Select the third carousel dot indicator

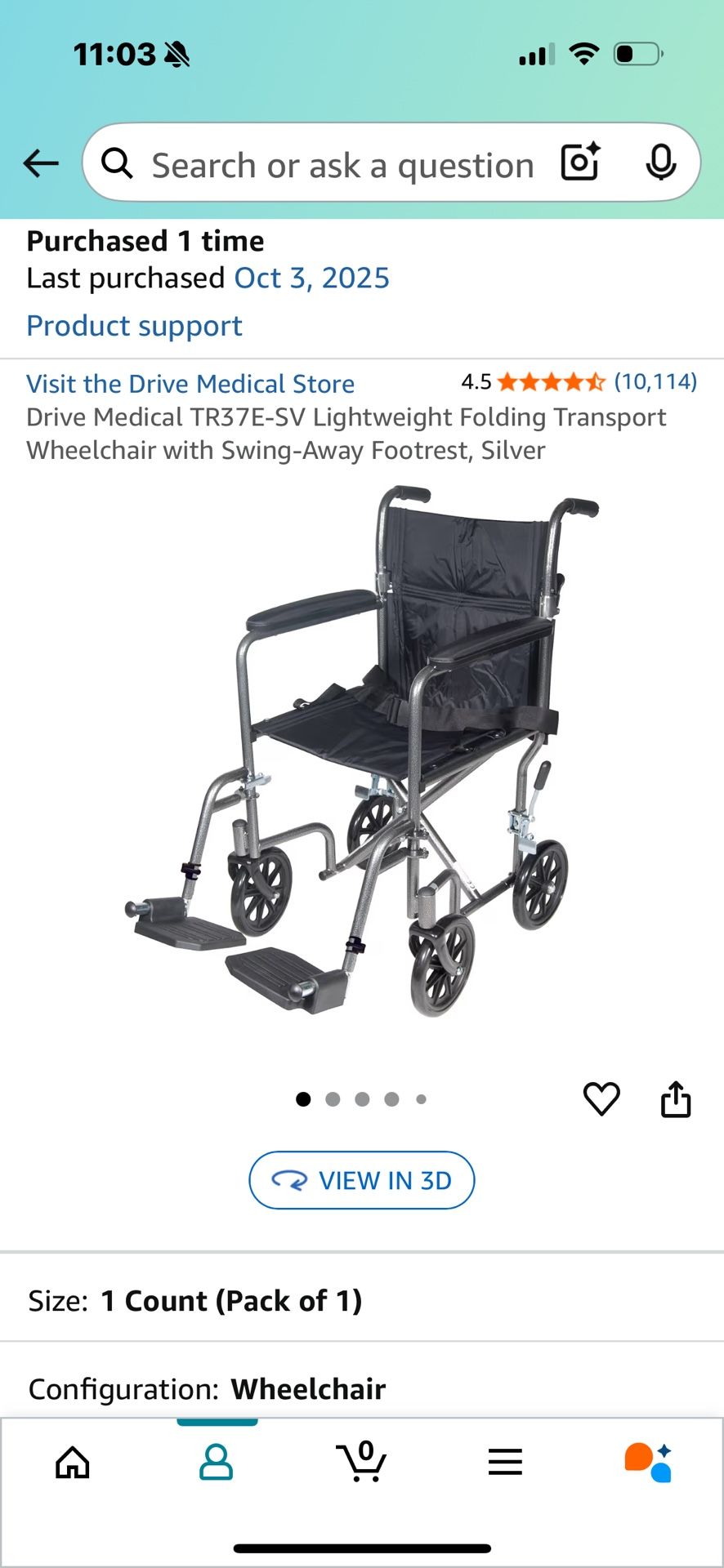coord(362,1099)
